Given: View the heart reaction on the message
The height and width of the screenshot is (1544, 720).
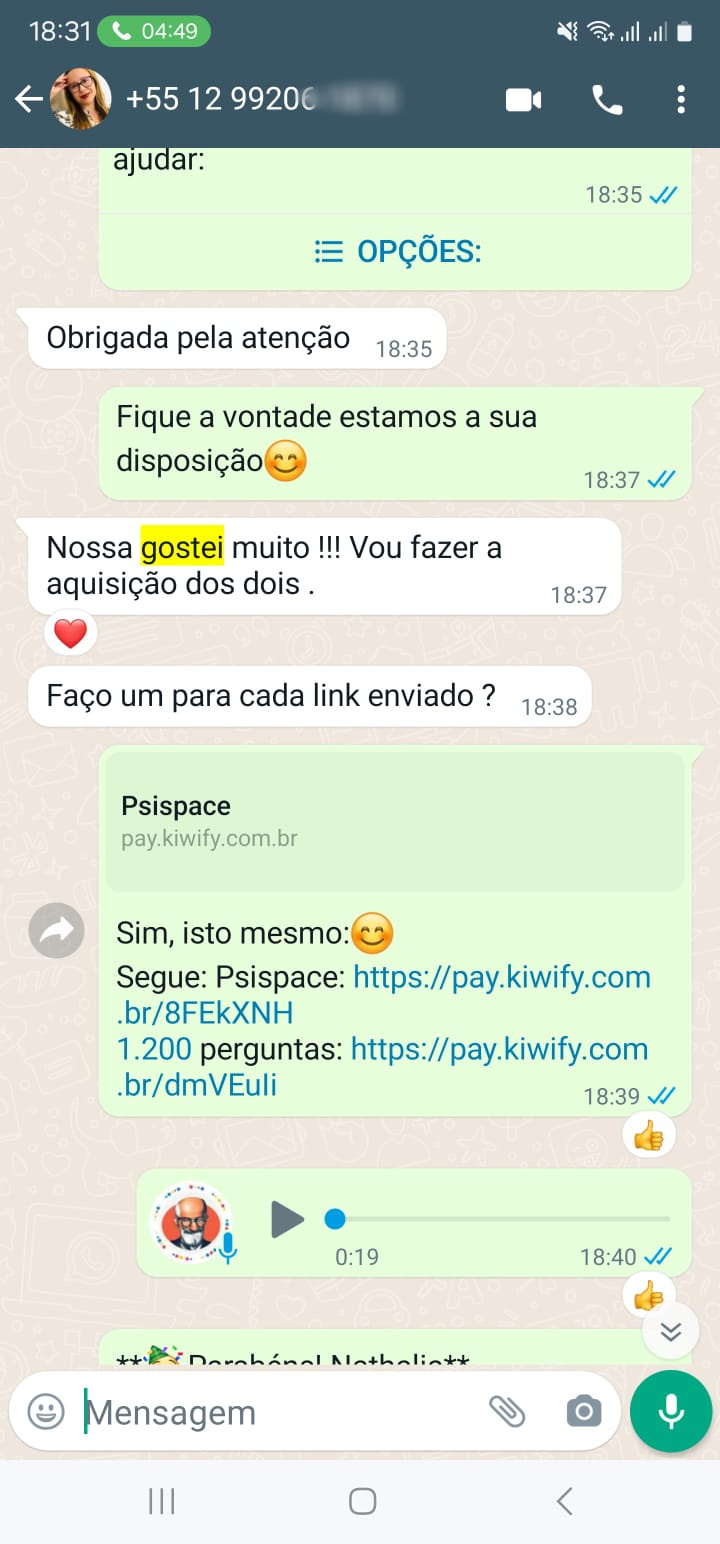Looking at the screenshot, I should click(x=70, y=634).
